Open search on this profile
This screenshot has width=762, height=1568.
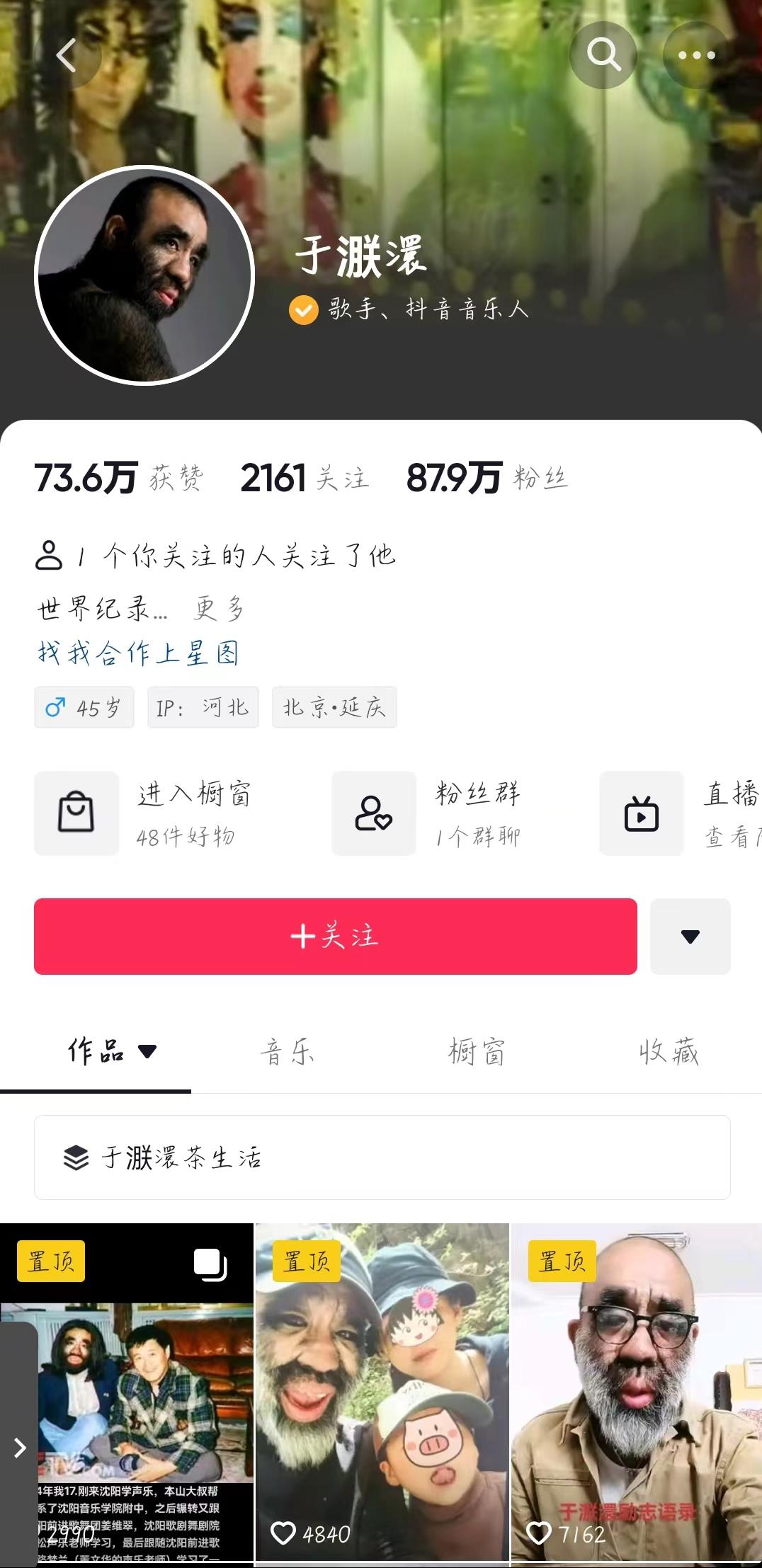pyautogui.click(x=603, y=55)
